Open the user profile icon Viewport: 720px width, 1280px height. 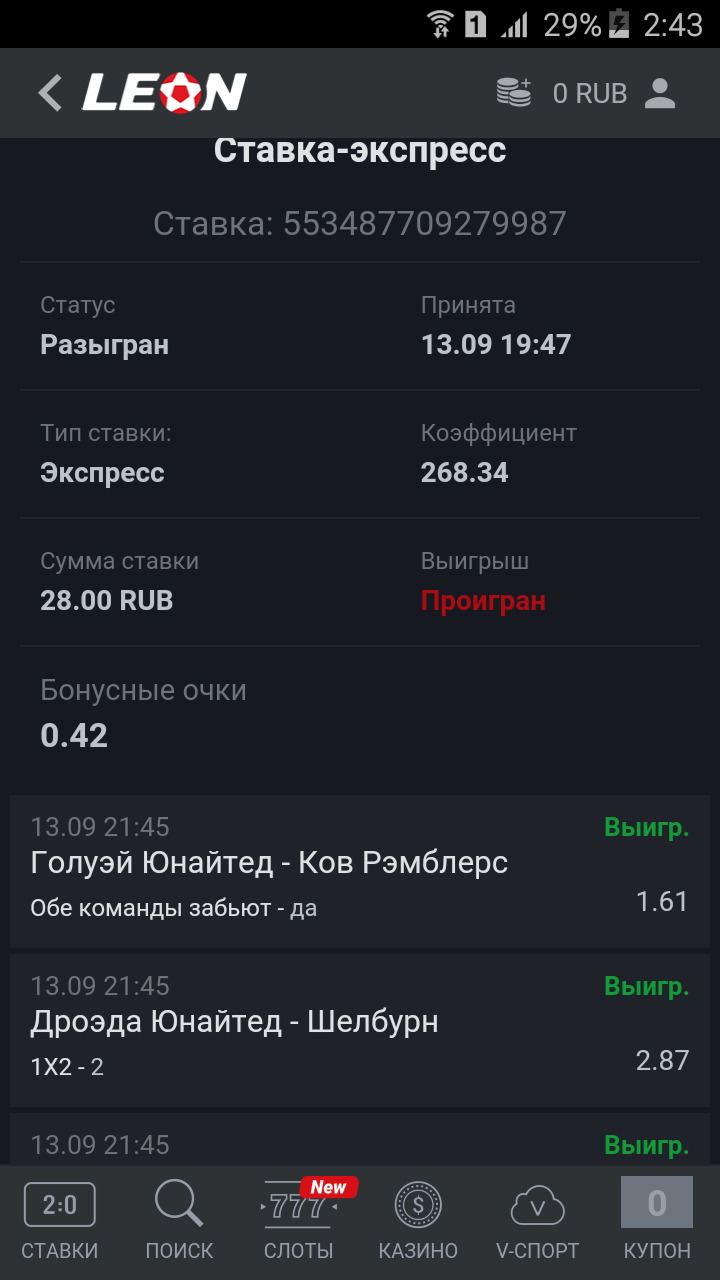[660, 93]
